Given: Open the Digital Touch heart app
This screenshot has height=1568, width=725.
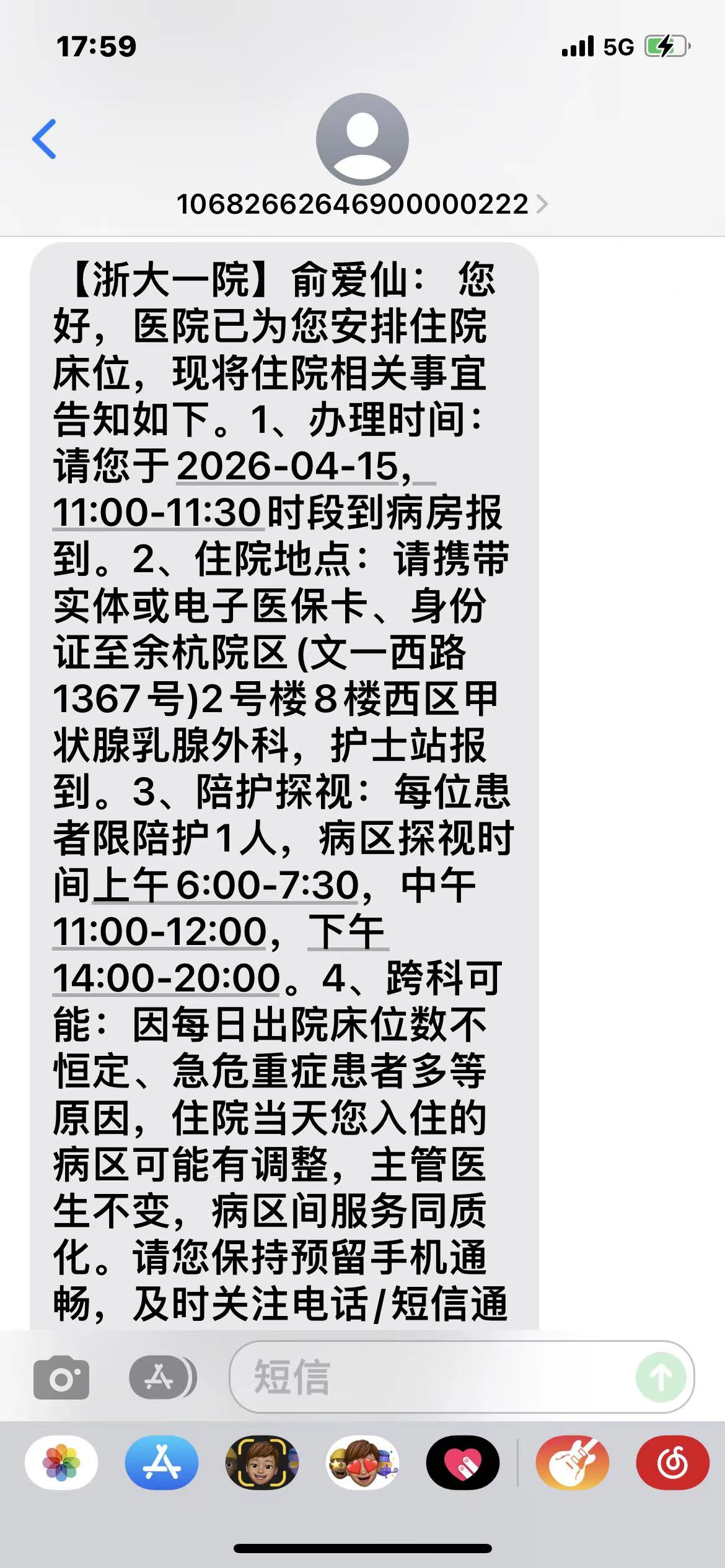Looking at the screenshot, I should 463,1463.
